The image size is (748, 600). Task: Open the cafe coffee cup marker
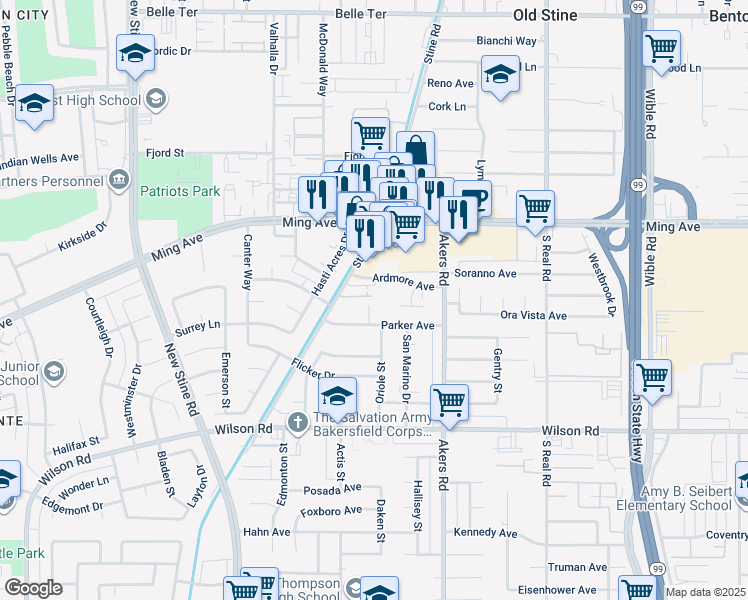pos(474,196)
